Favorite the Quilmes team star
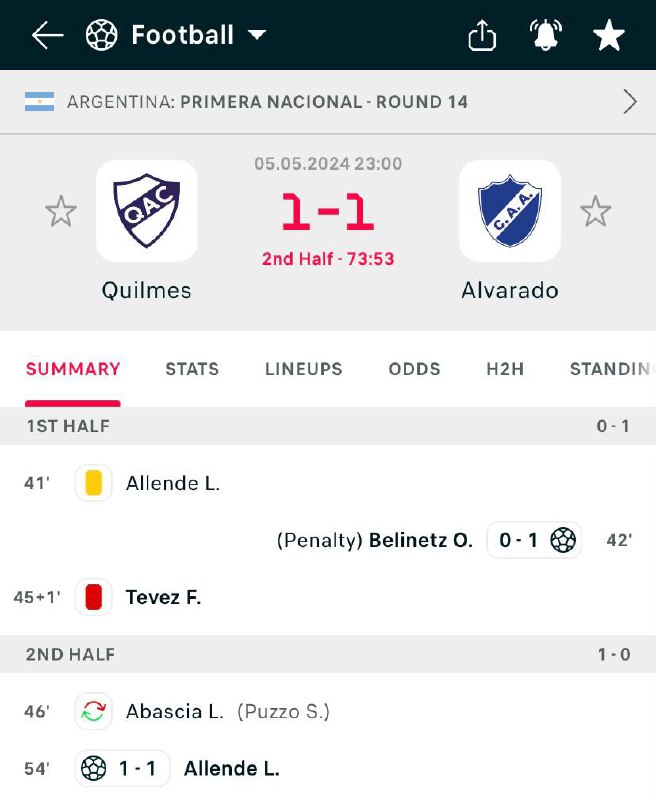The height and width of the screenshot is (800, 656). [61, 211]
